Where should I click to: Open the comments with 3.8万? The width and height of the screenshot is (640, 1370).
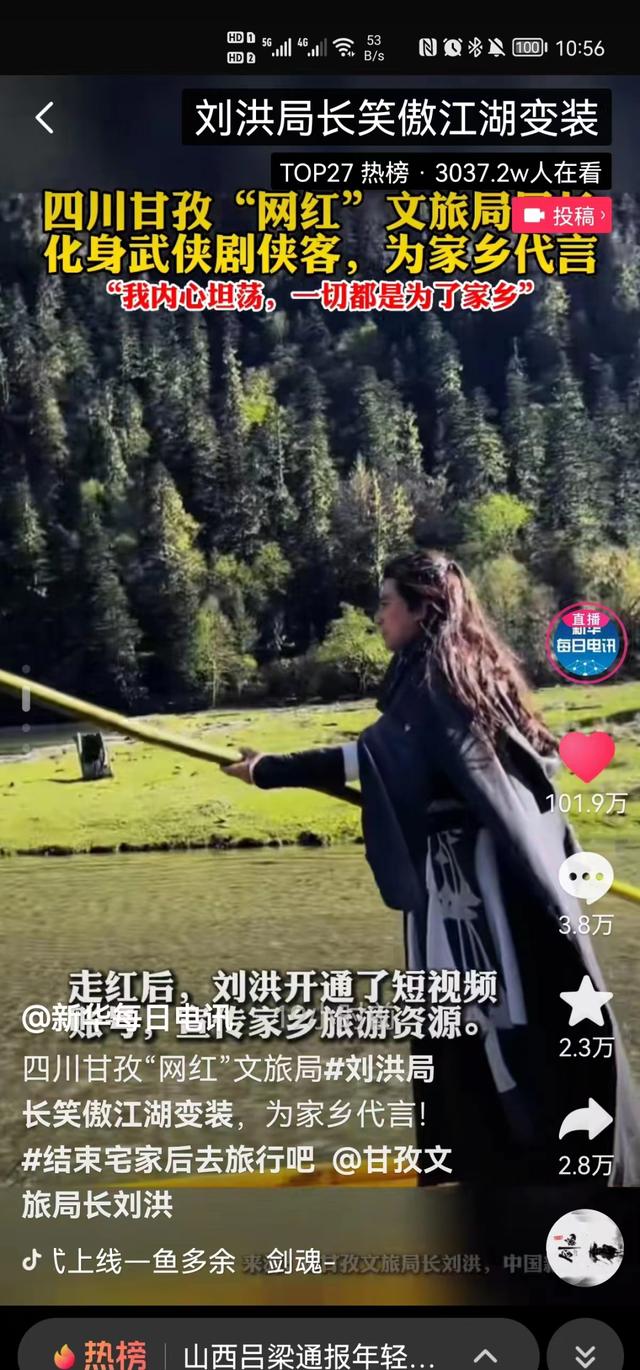(586, 879)
